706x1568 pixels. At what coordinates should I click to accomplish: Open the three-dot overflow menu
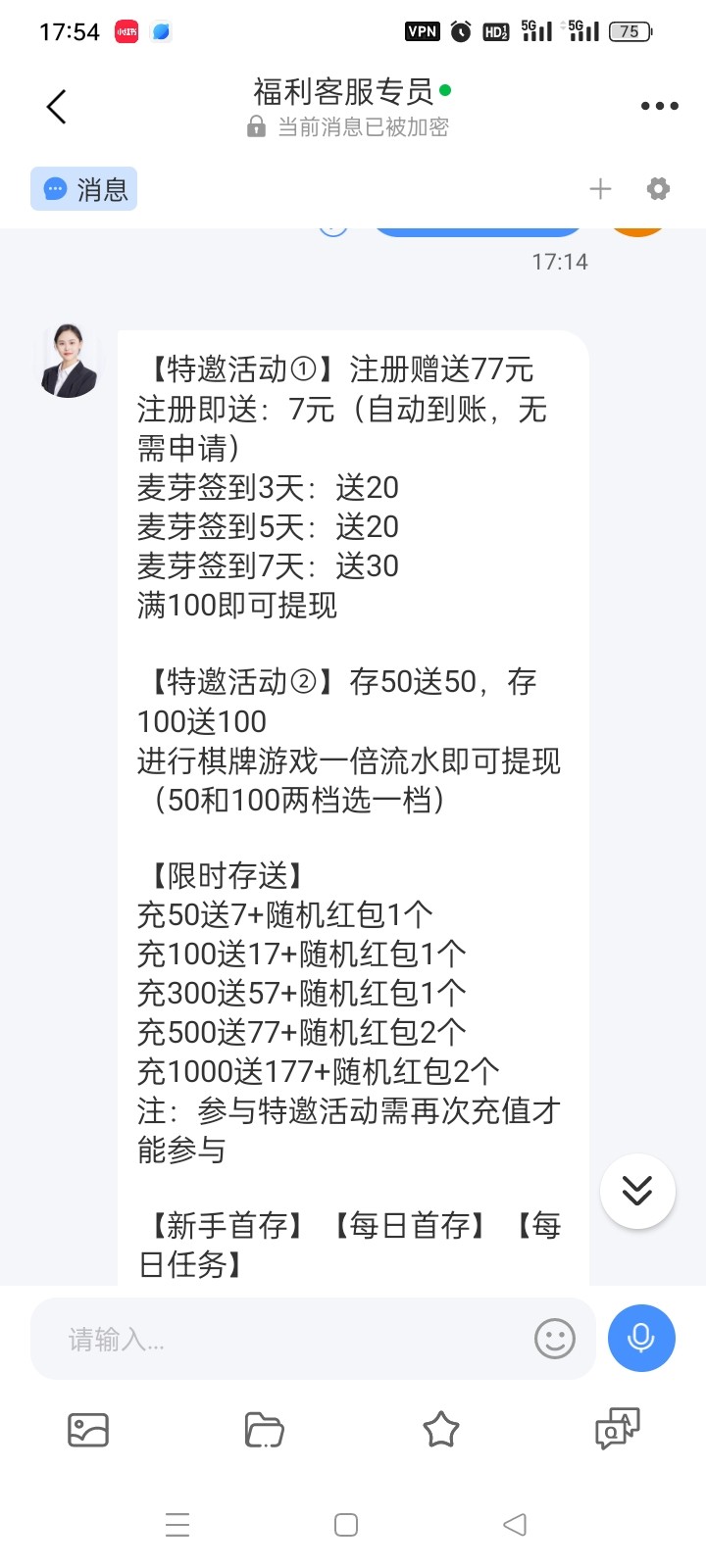tap(659, 106)
